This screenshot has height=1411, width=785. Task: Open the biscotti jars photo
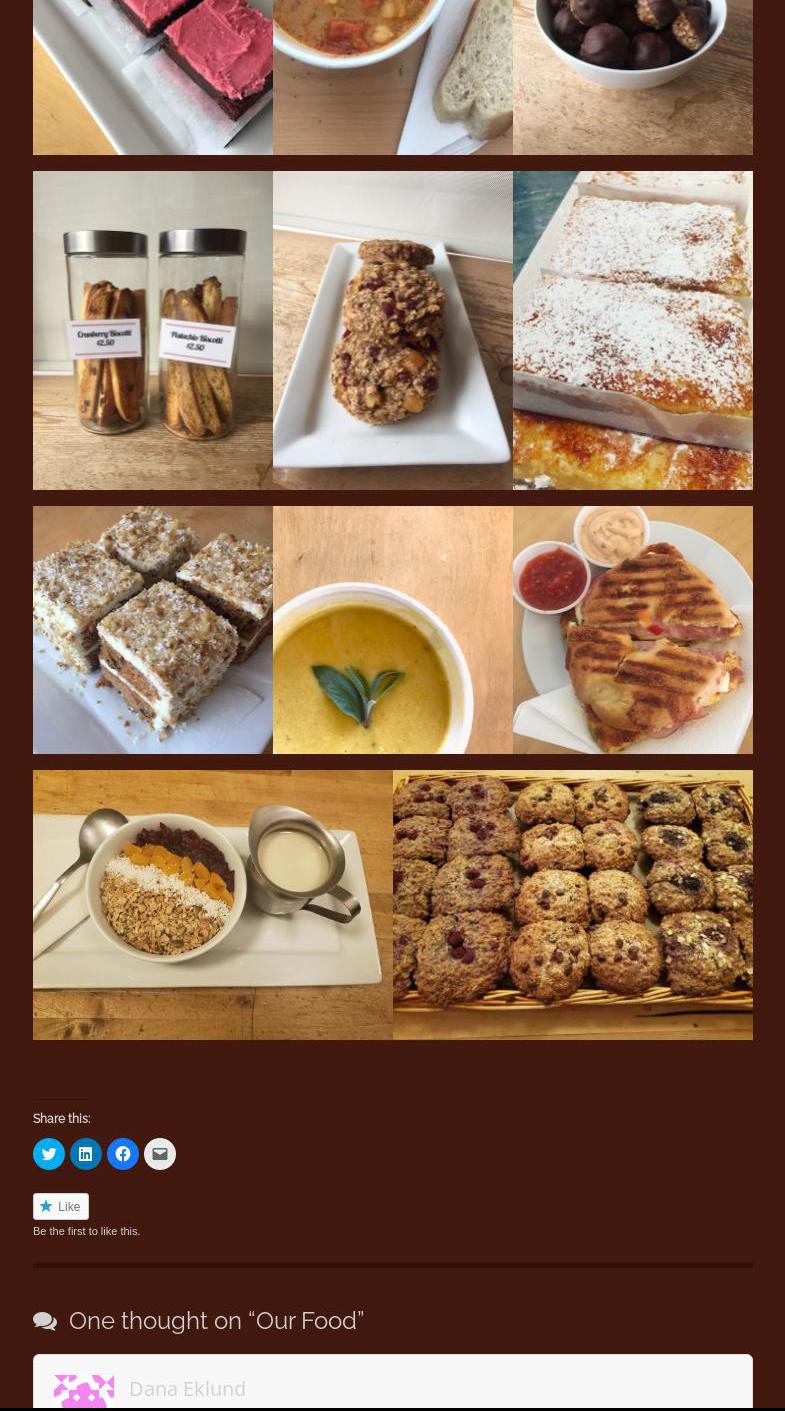pos(153,330)
